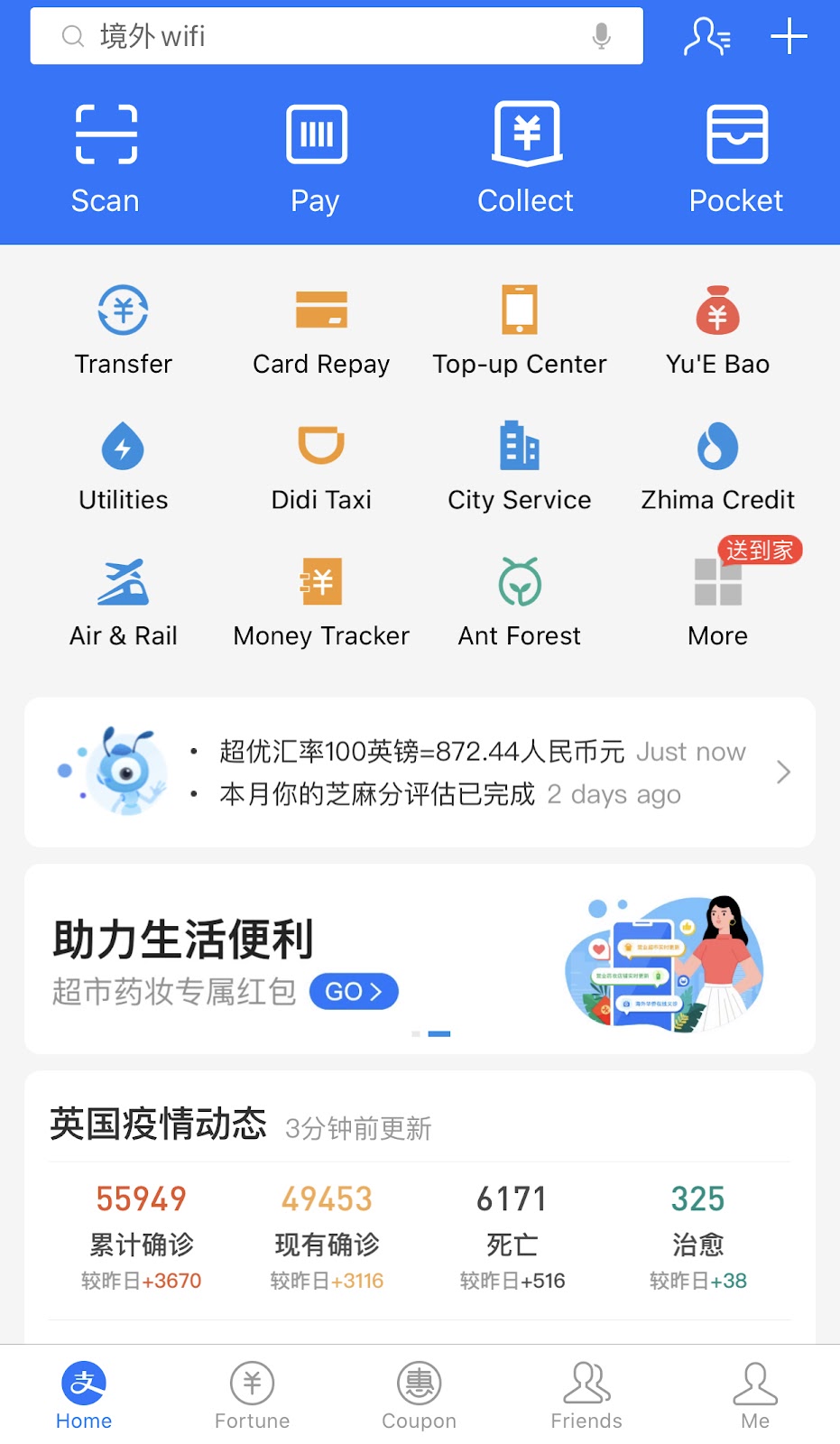Open Ant Forest
The height and width of the screenshot is (1444, 840).
pos(520,602)
